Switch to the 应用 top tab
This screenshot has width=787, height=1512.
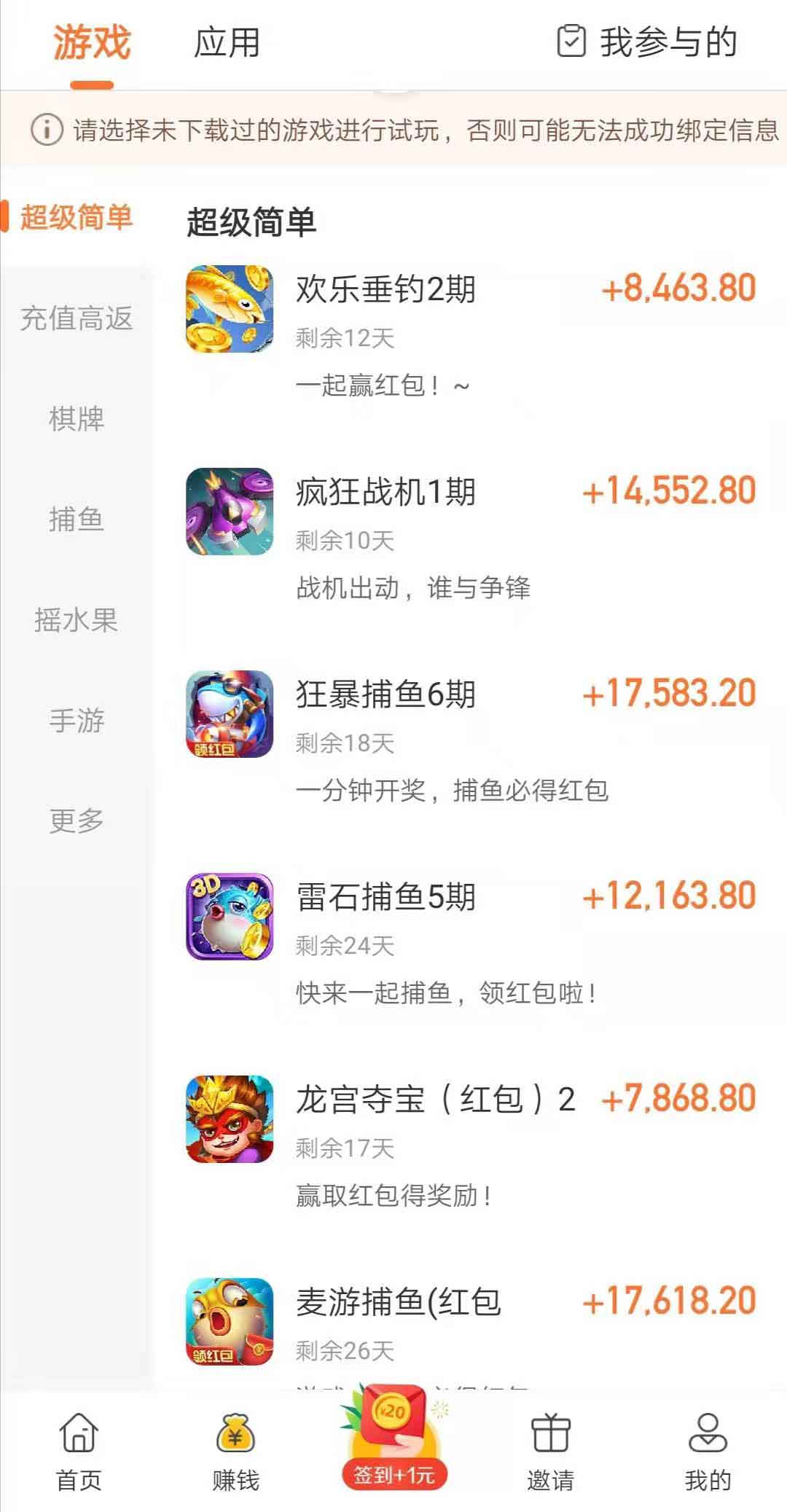tap(227, 42)
